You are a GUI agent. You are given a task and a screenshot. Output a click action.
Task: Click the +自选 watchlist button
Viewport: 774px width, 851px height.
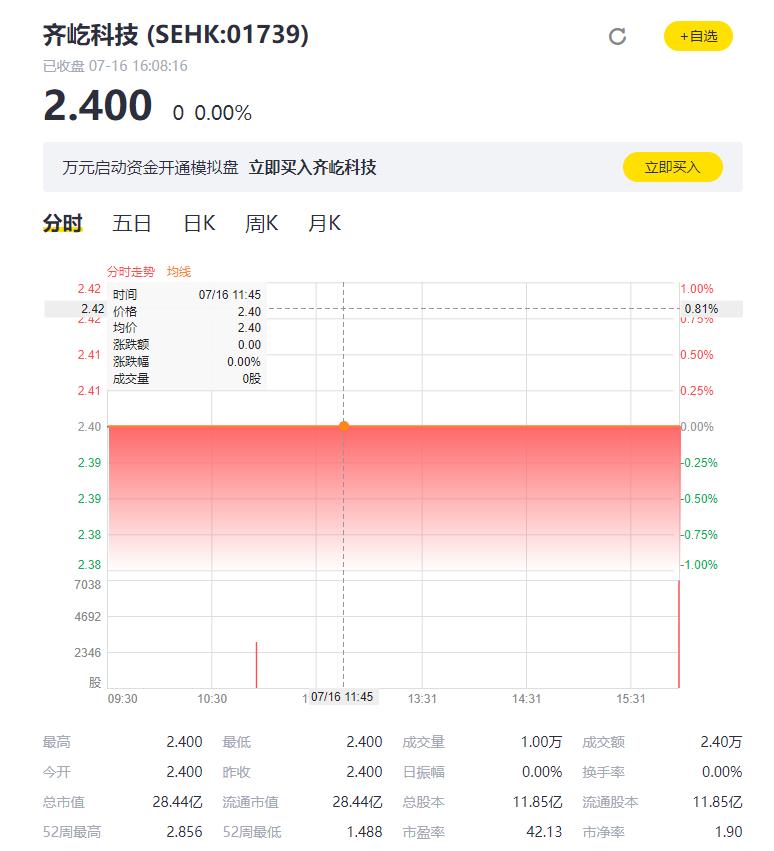(x=698, y=36)
